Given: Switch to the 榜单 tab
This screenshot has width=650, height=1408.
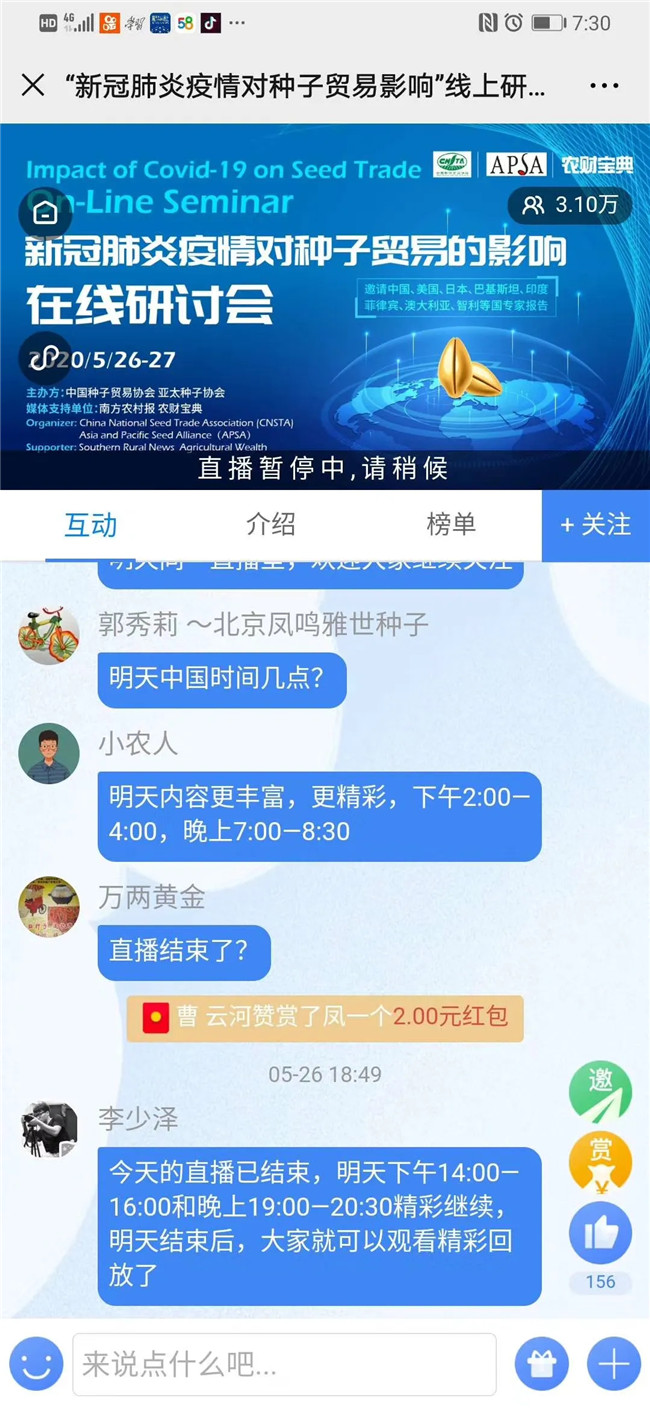Looking at the screenshot, I should coord(450,525).
